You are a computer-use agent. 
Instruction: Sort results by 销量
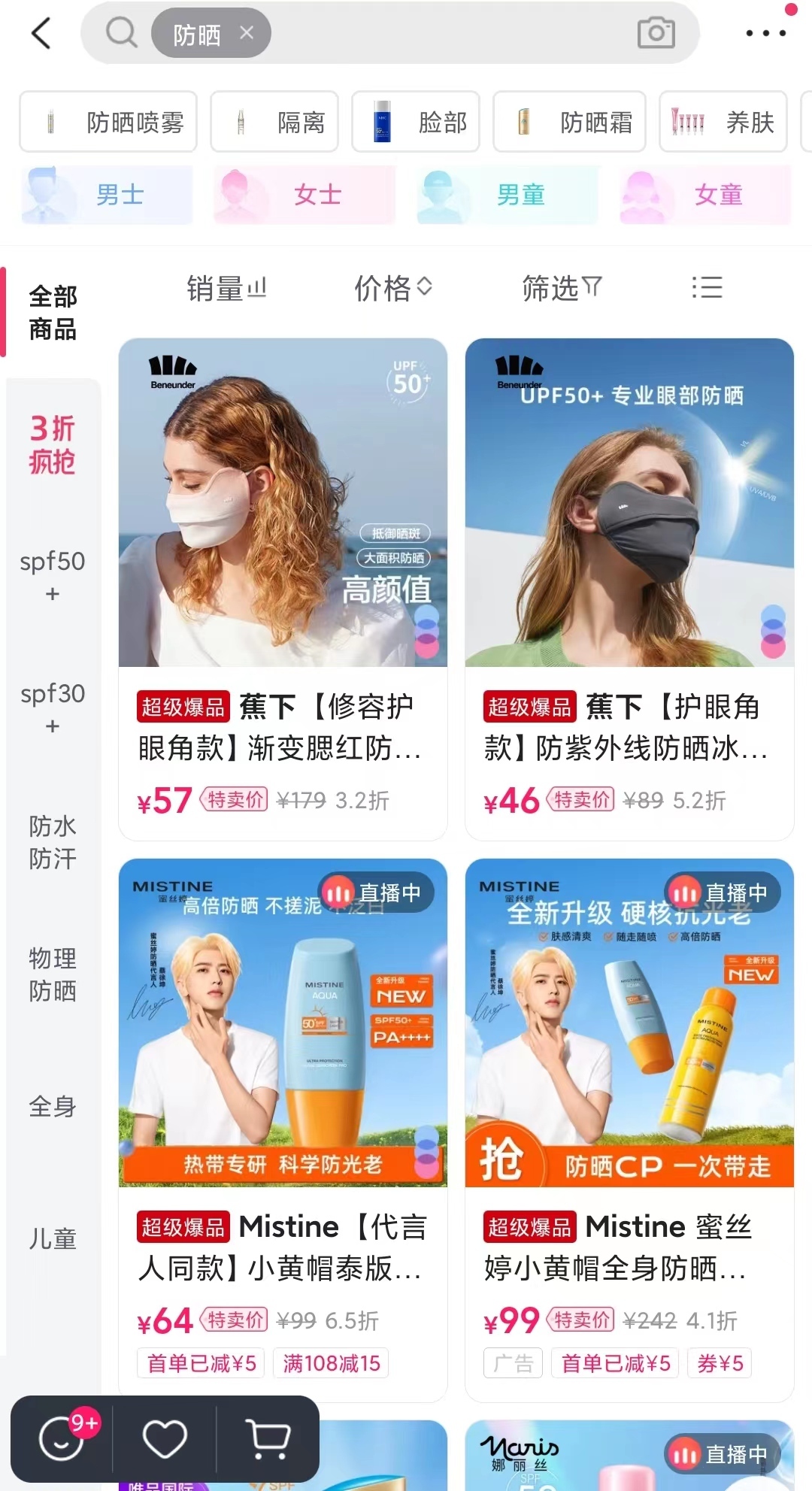[226, 288]
